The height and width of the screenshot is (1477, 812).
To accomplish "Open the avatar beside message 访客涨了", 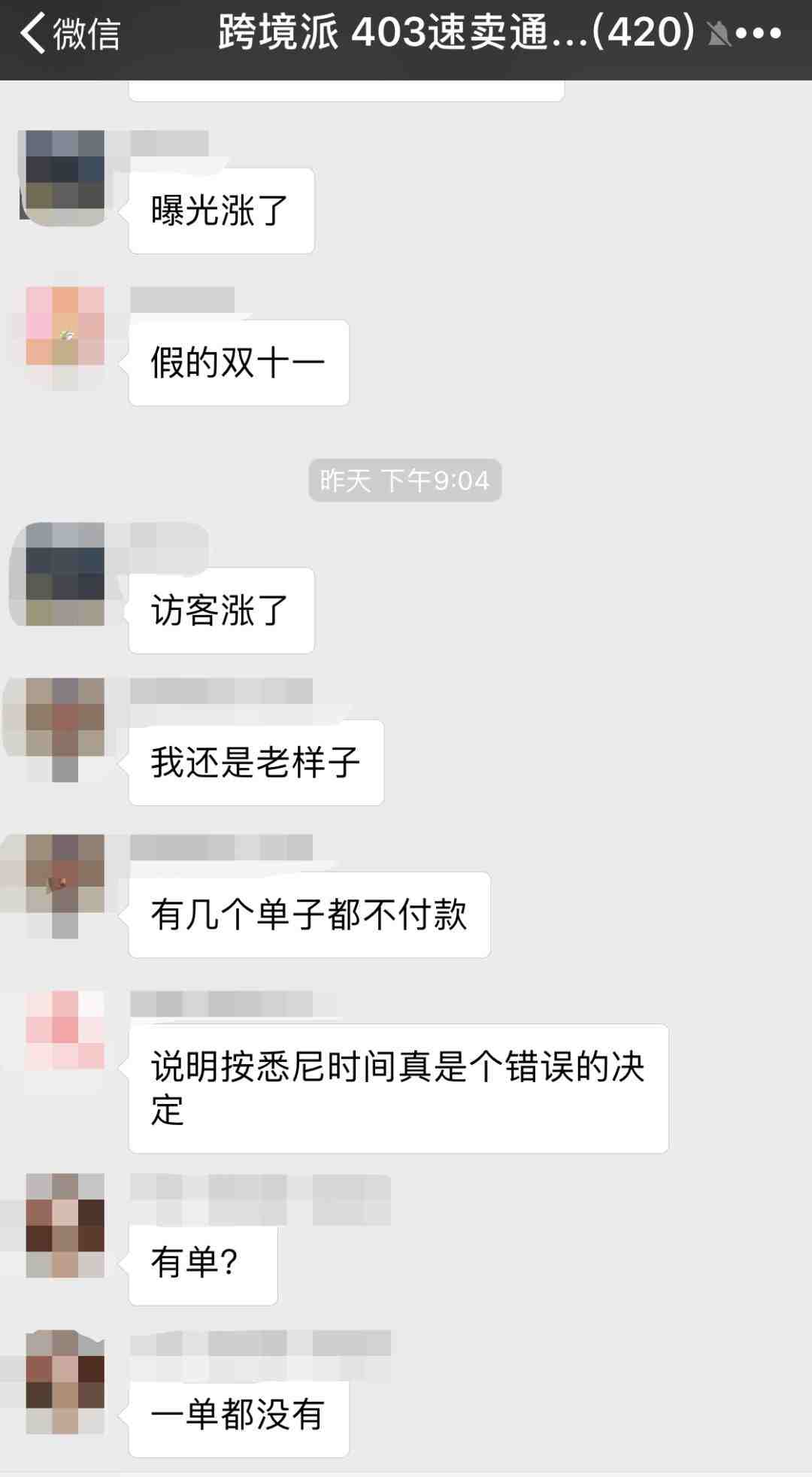I will click(x=65, y=574).
